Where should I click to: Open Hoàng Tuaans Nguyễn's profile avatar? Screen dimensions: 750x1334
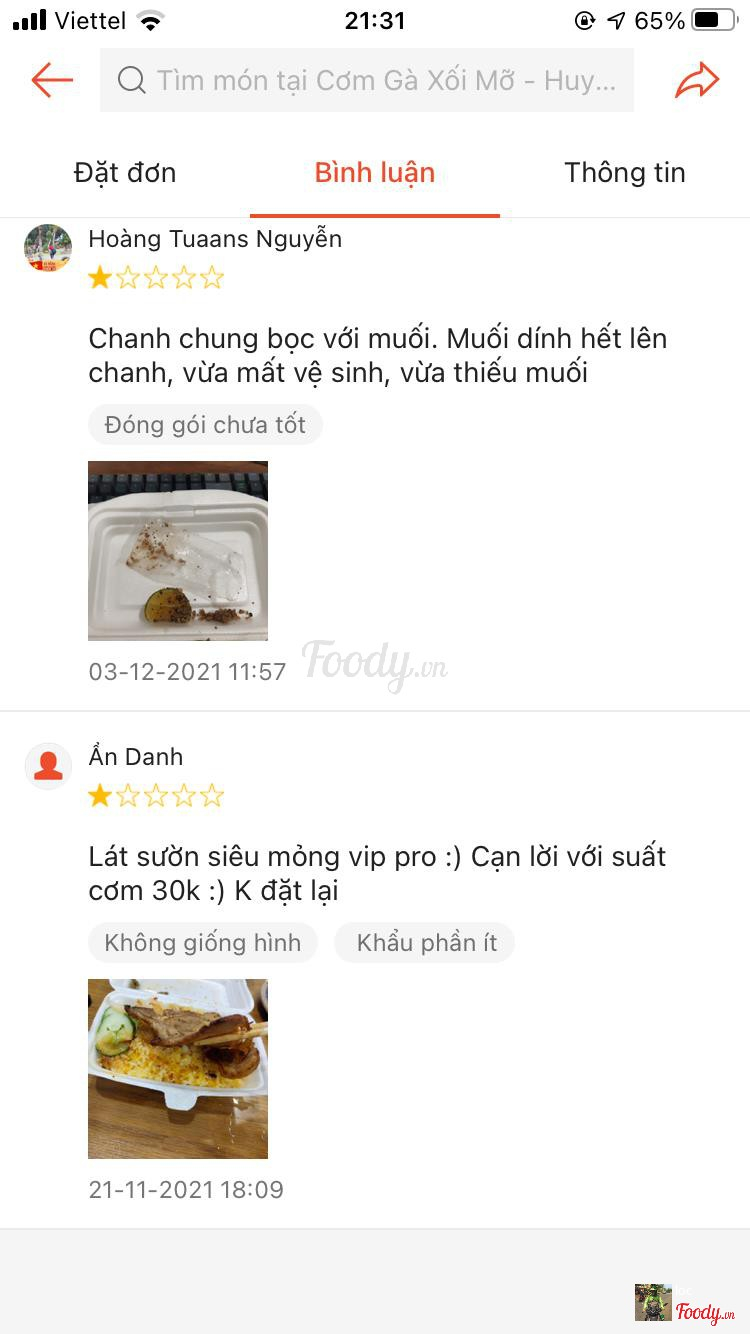click(x=48, y=248)
